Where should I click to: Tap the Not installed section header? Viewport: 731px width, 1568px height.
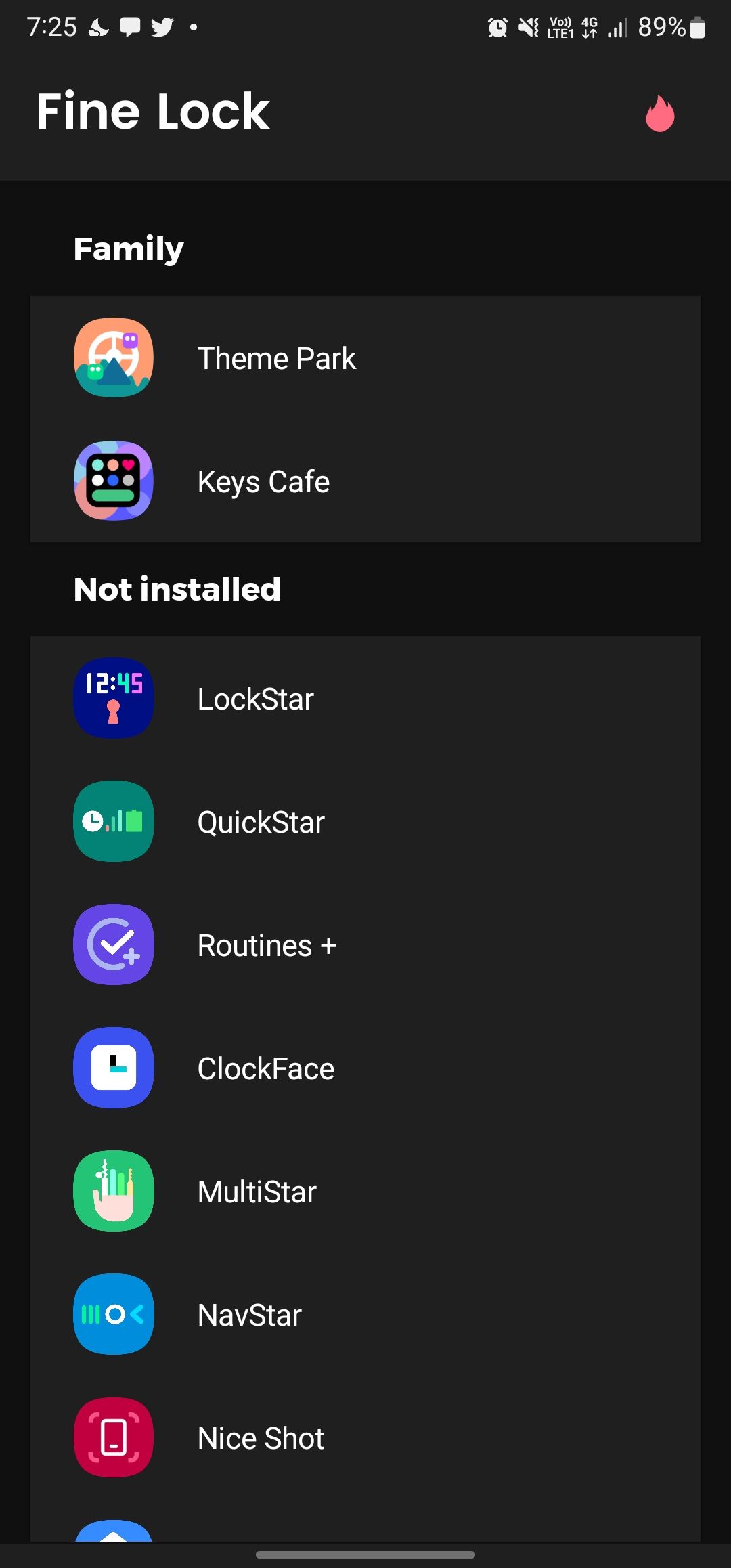(177, 588)
